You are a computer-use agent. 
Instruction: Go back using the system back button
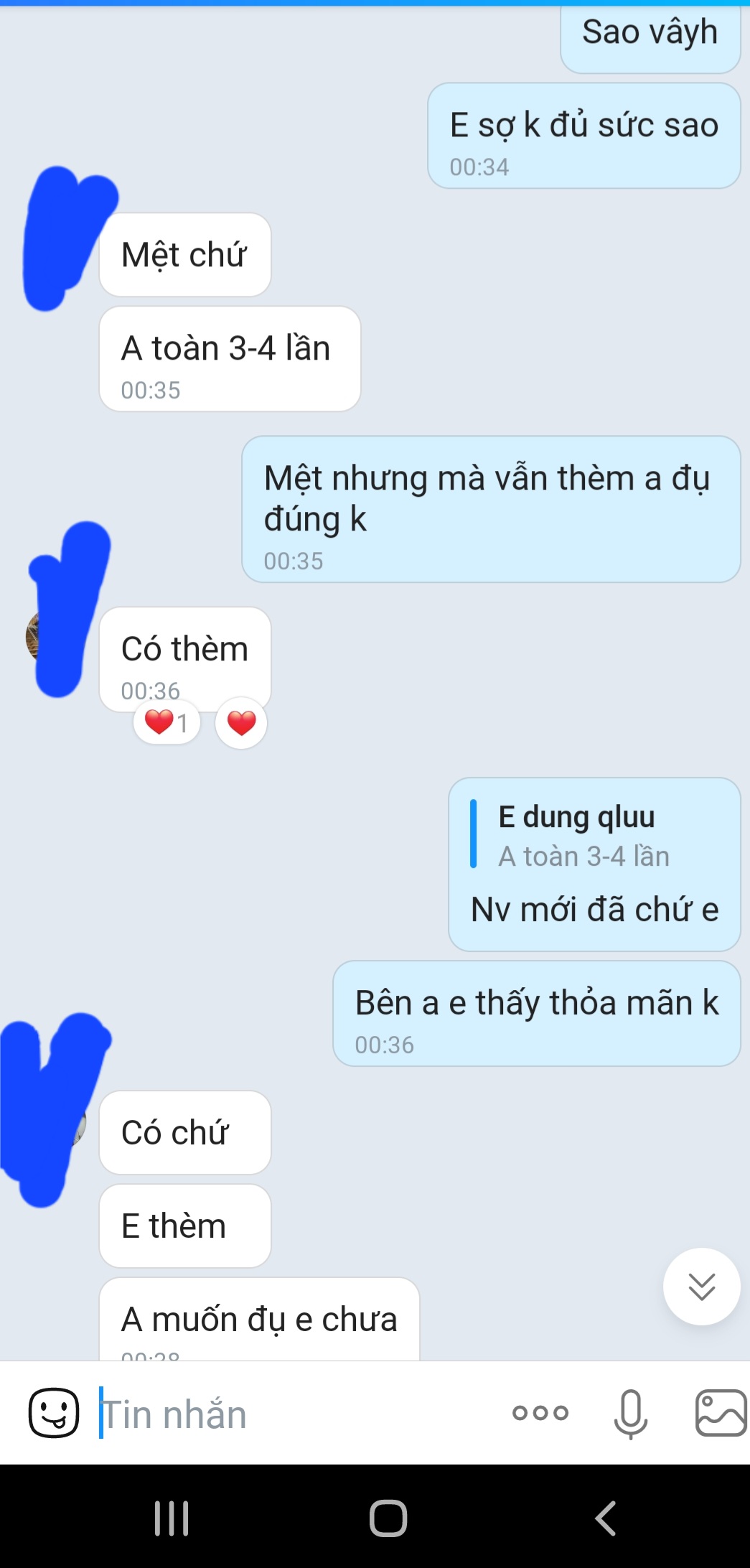(x=605, y=1518)
